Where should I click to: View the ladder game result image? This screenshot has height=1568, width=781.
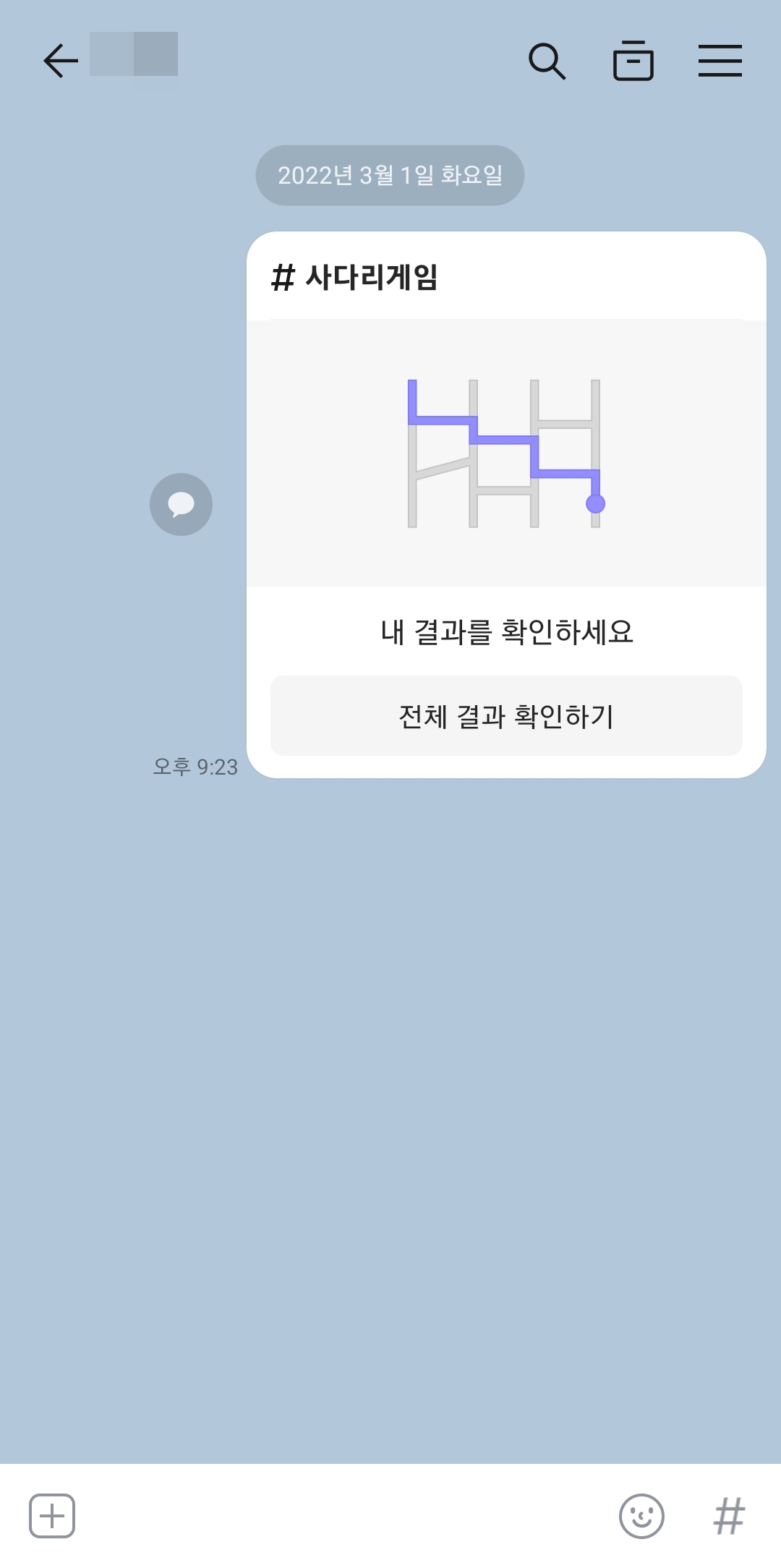pos(505,452)
